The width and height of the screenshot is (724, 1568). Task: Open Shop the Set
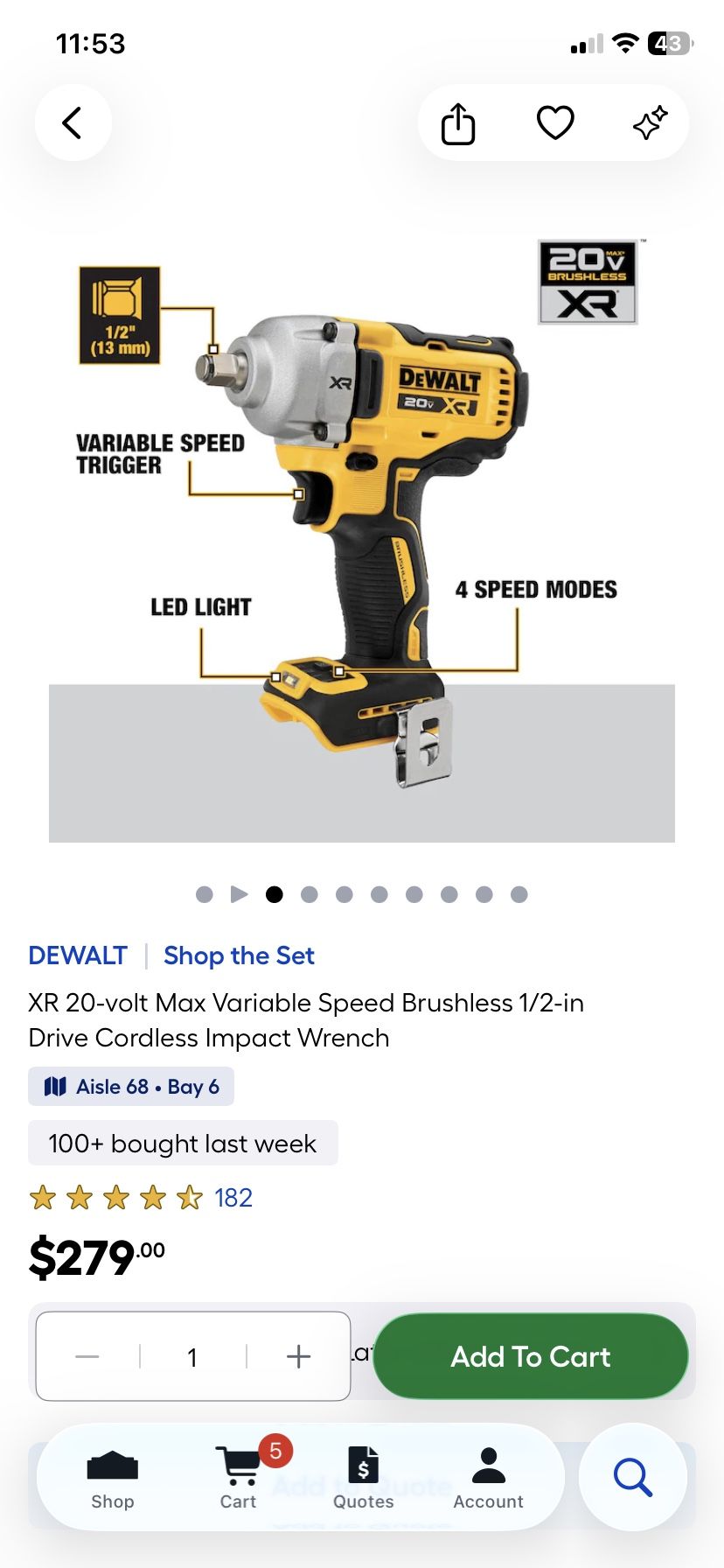(239, 955)
